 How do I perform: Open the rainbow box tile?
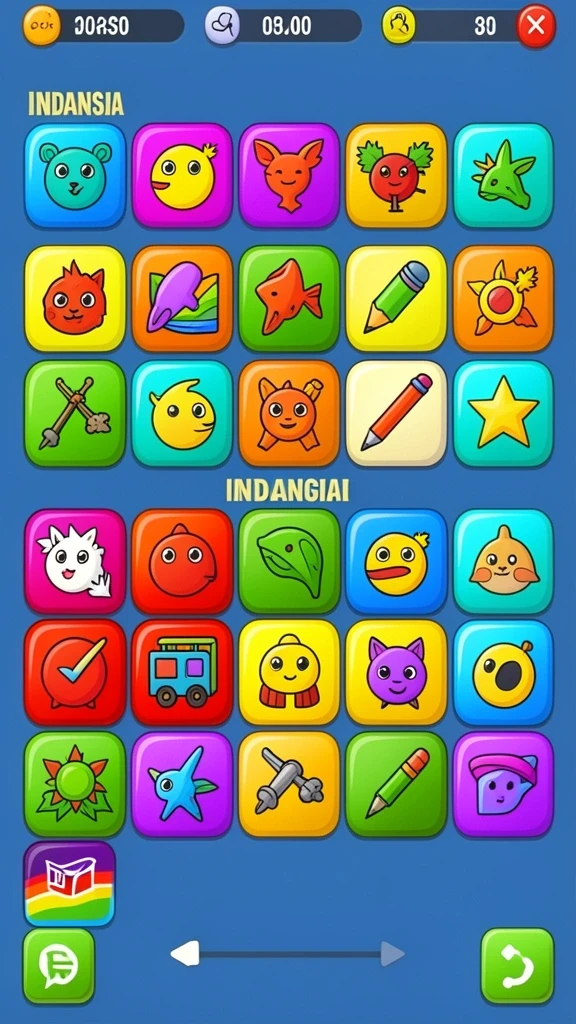point(69,884)
